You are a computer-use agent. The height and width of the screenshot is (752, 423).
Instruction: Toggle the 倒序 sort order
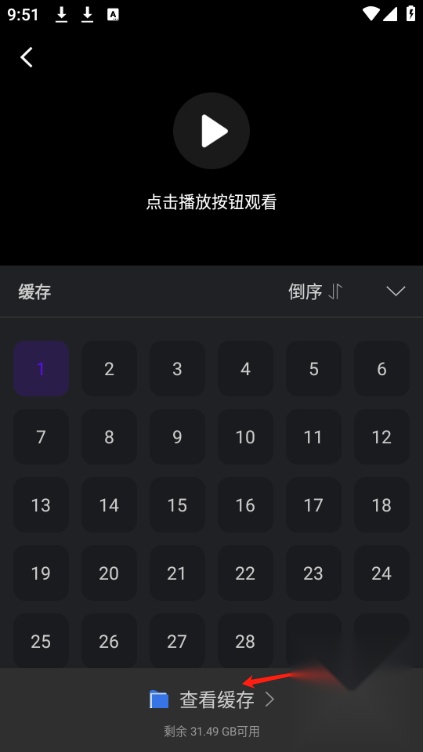point(315,291)
